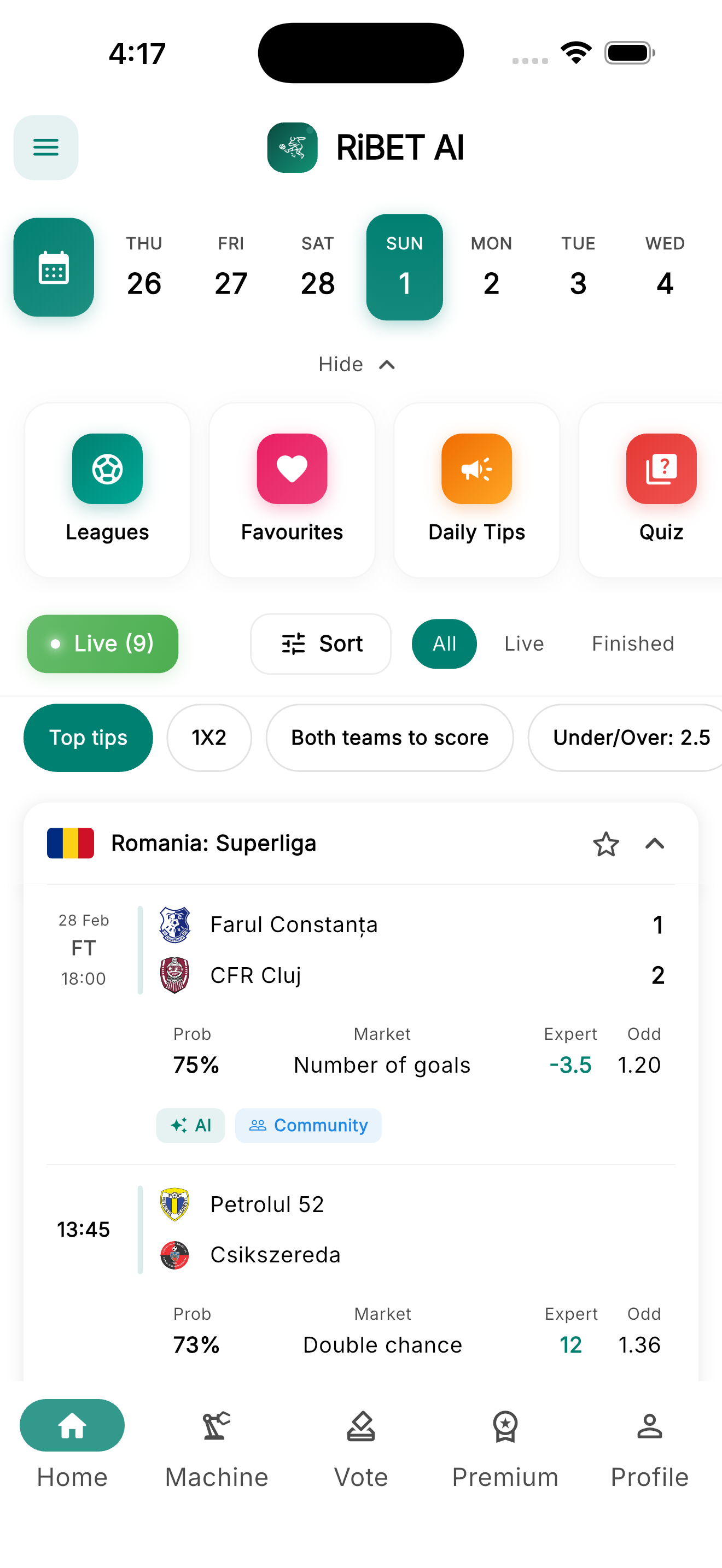Toggle the Live (9) matches filter
The image size is (722, 1568).
(102, 643)
